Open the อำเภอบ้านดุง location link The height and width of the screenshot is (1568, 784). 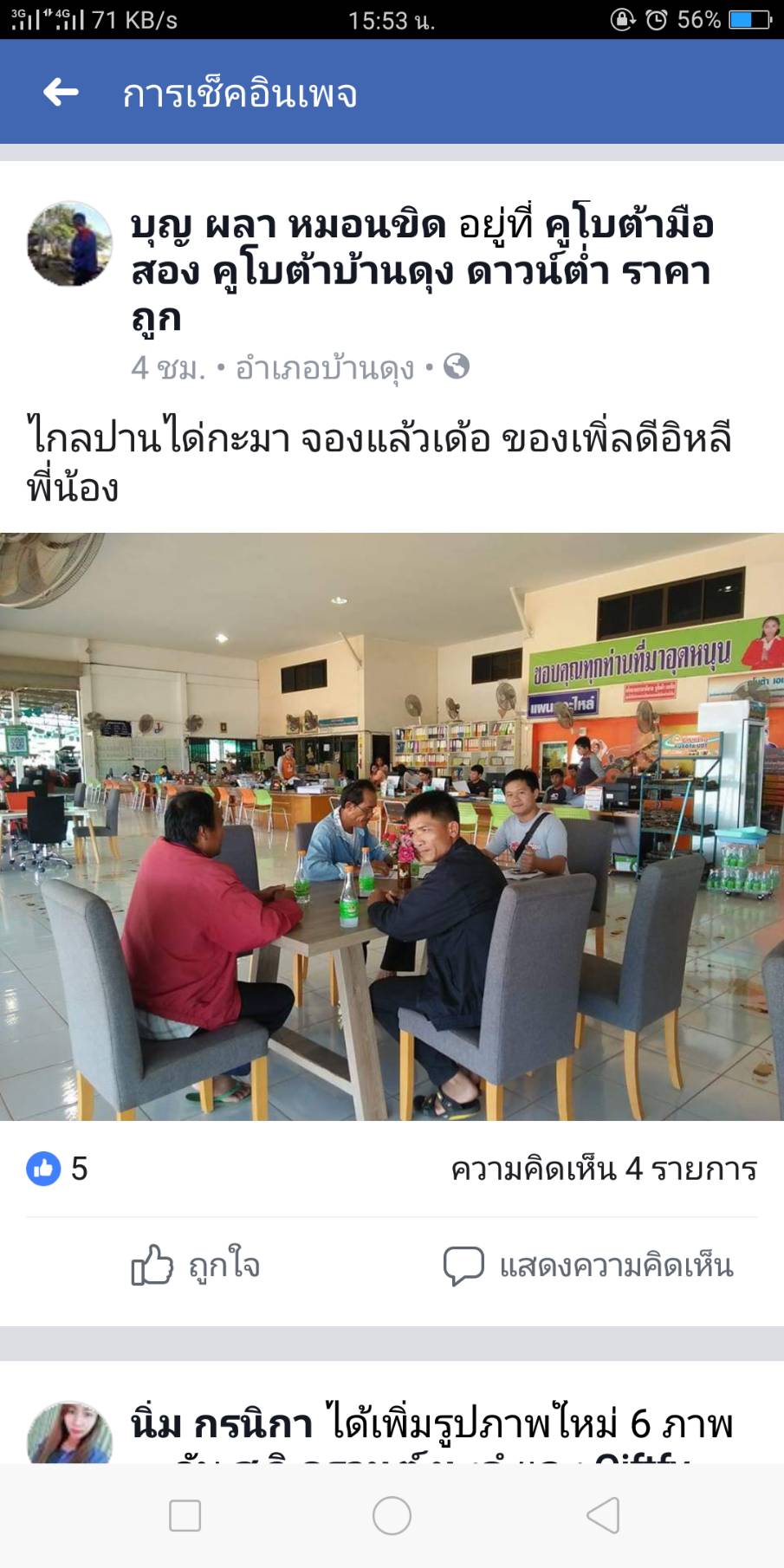coord(325,368)
